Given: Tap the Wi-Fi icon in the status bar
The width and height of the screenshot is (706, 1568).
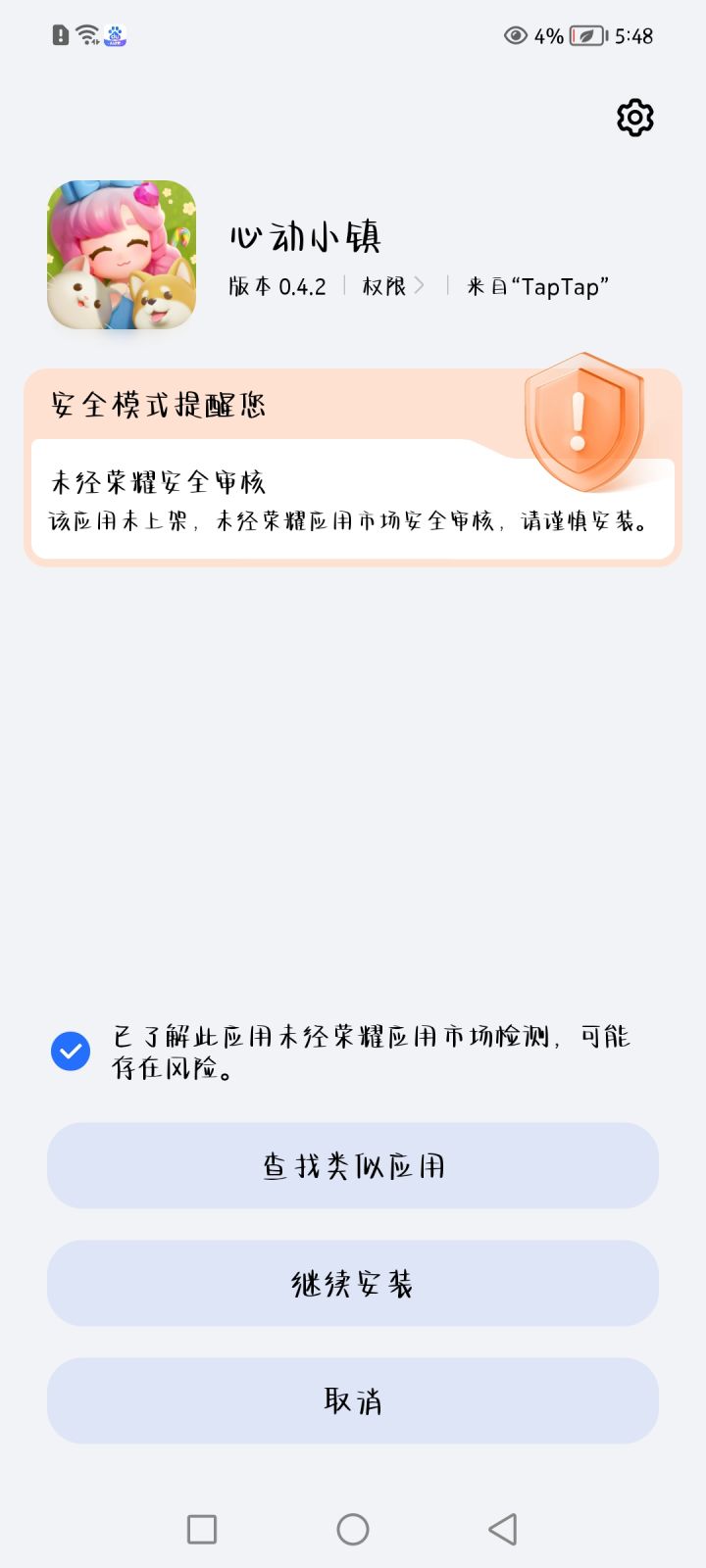Looking at the screenshot, I should [x=86, y=33].
